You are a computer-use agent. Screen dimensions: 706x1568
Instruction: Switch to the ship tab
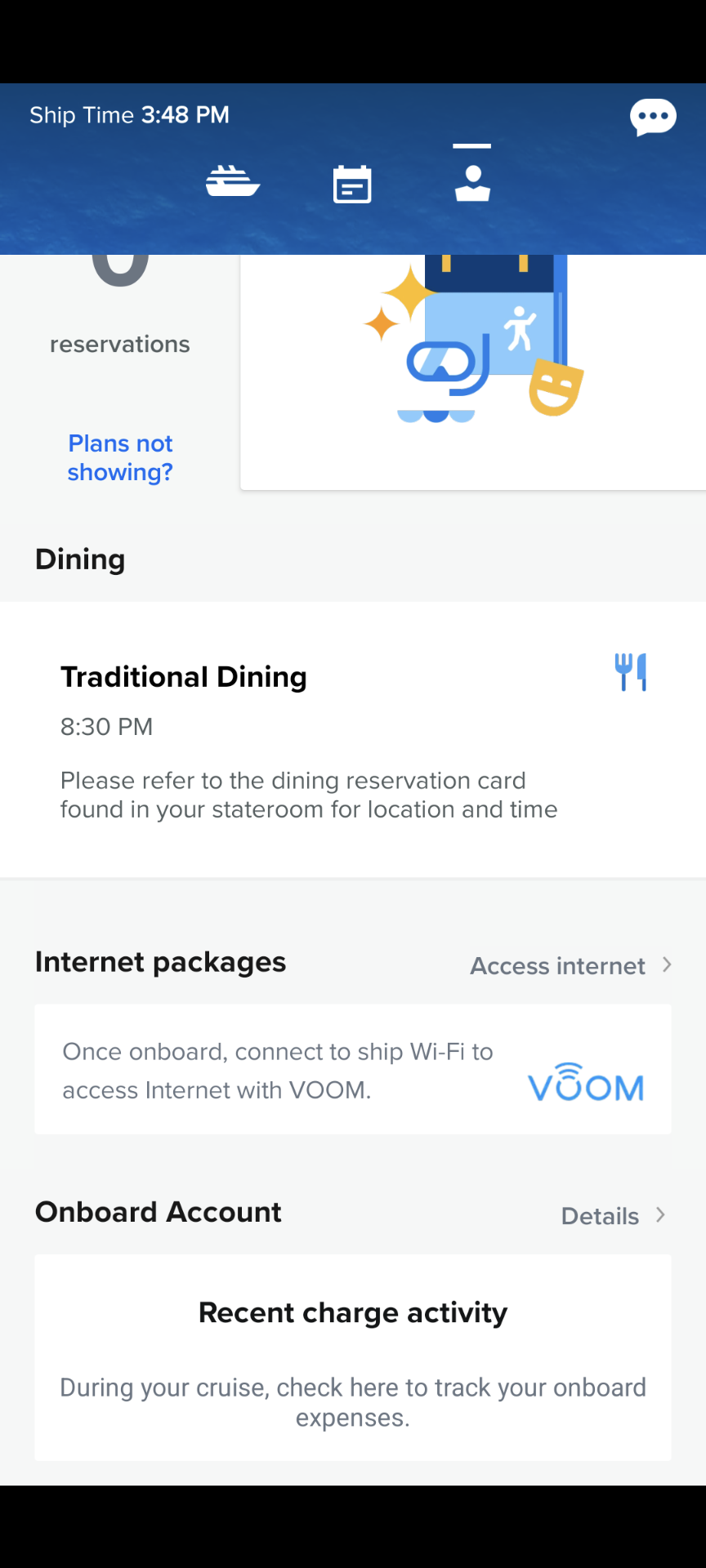[x=233, y=181]
